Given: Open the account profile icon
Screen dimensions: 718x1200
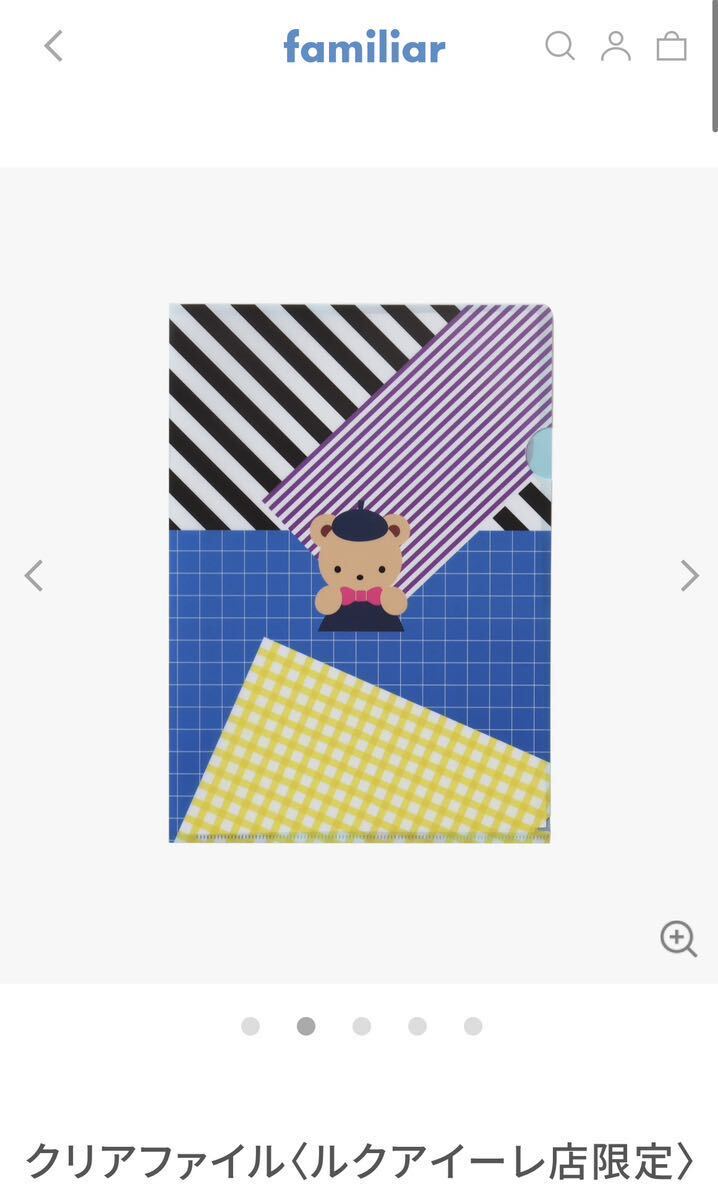Looking at the screenshot, I should pos(615,46).
